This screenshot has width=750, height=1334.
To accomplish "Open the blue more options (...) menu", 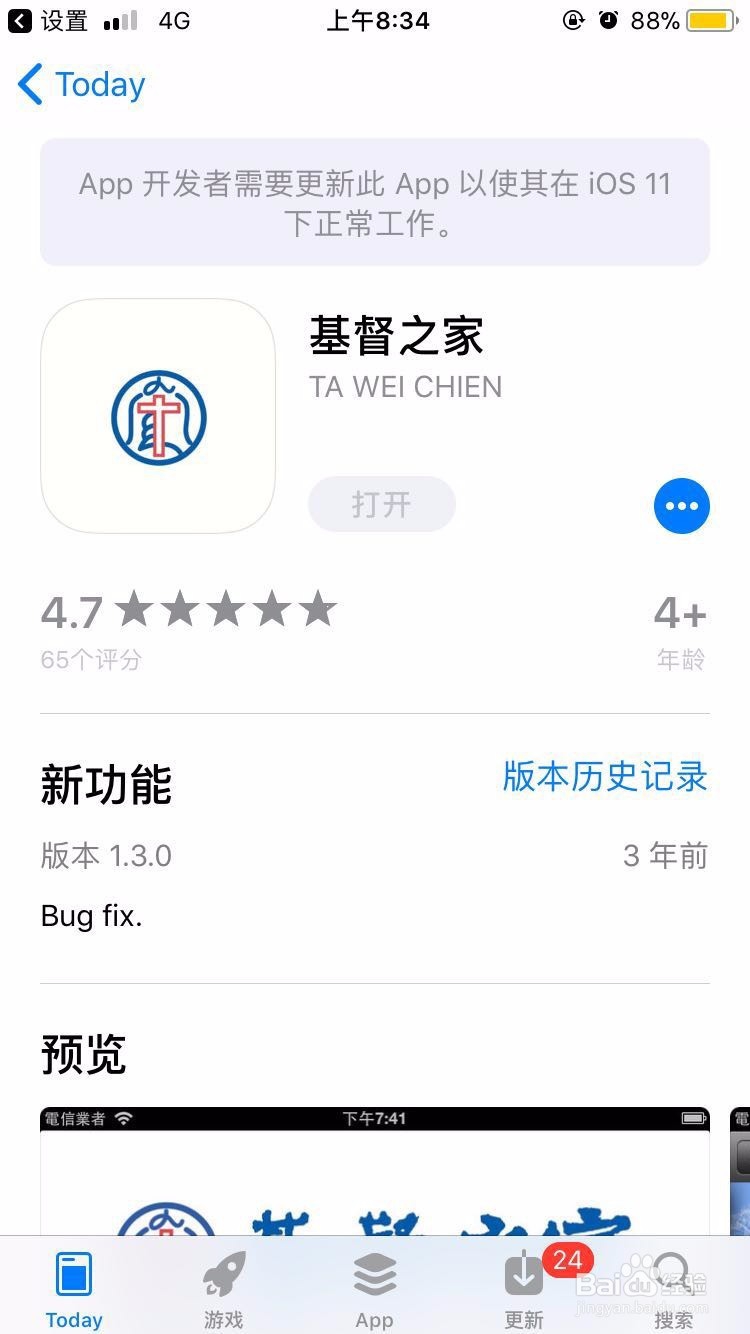I will click(681, 505).
